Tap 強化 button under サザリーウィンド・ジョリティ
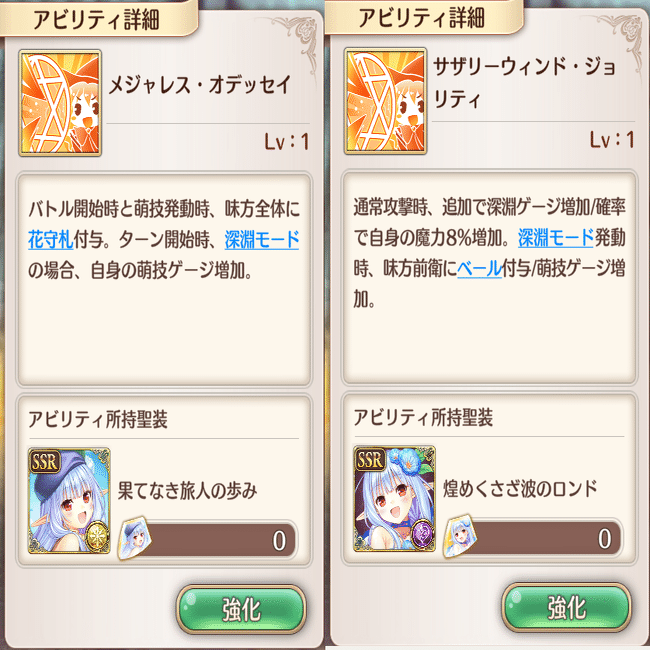The height and width of the screenshot is (650, 650). coord(565,607)
